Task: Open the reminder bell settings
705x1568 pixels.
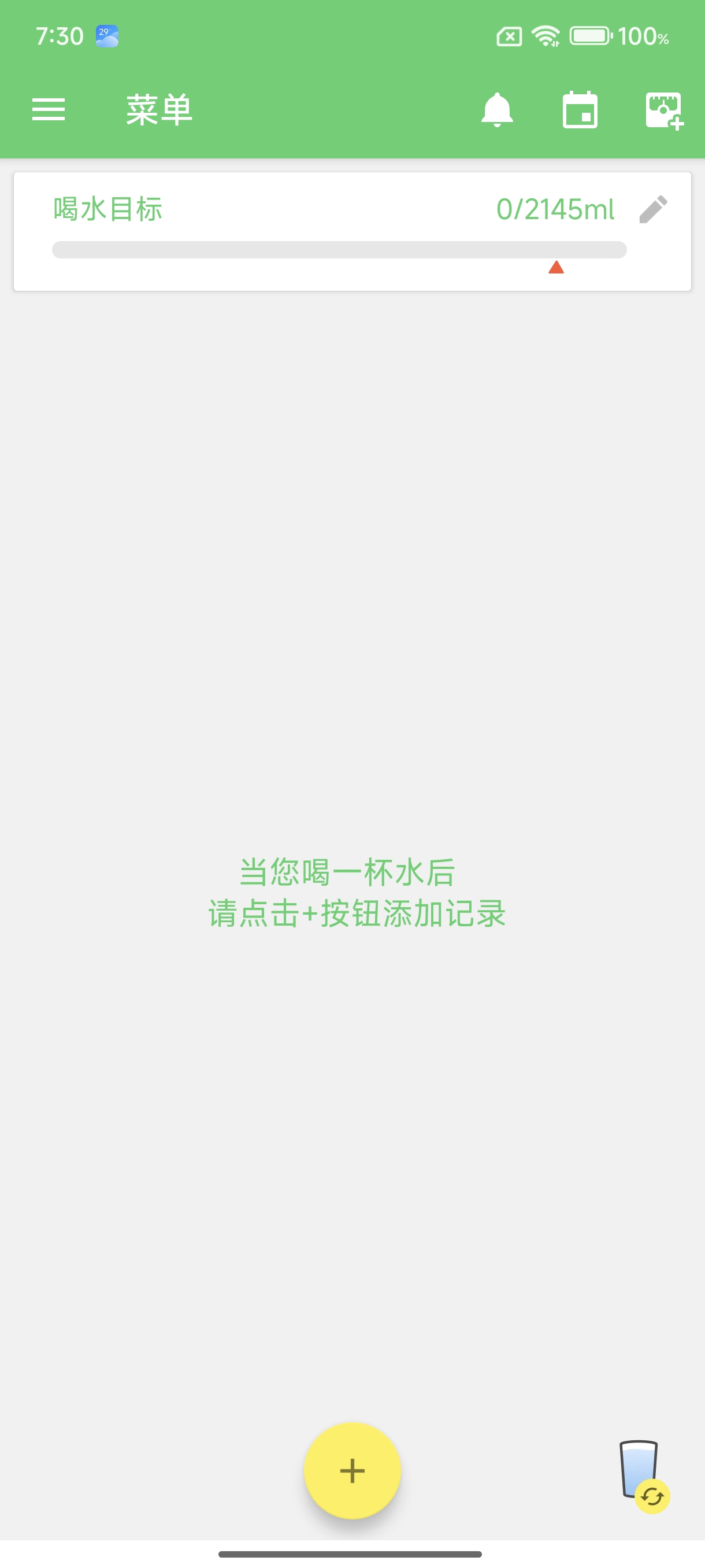Action: pos(496,110)
